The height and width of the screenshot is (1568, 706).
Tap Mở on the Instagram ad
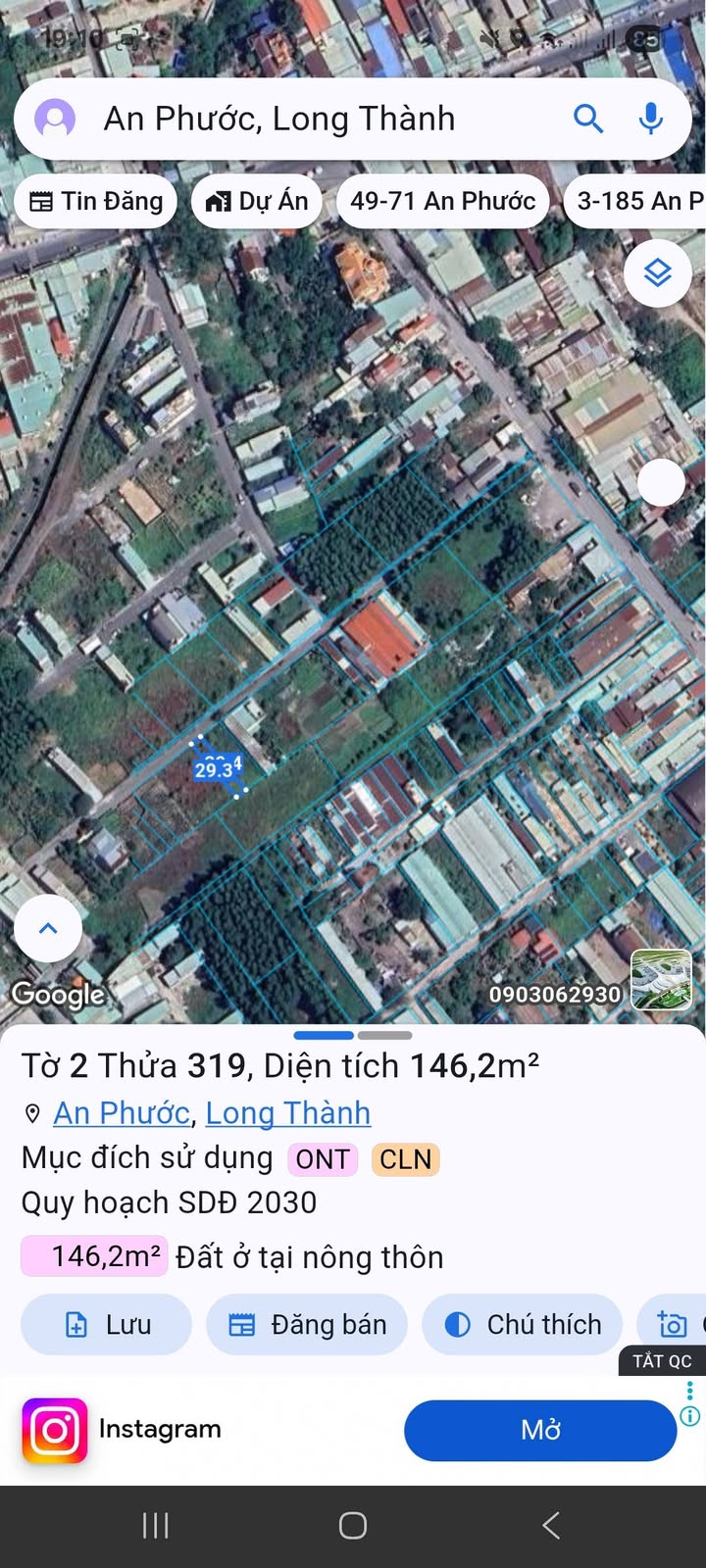point(540,1430)
